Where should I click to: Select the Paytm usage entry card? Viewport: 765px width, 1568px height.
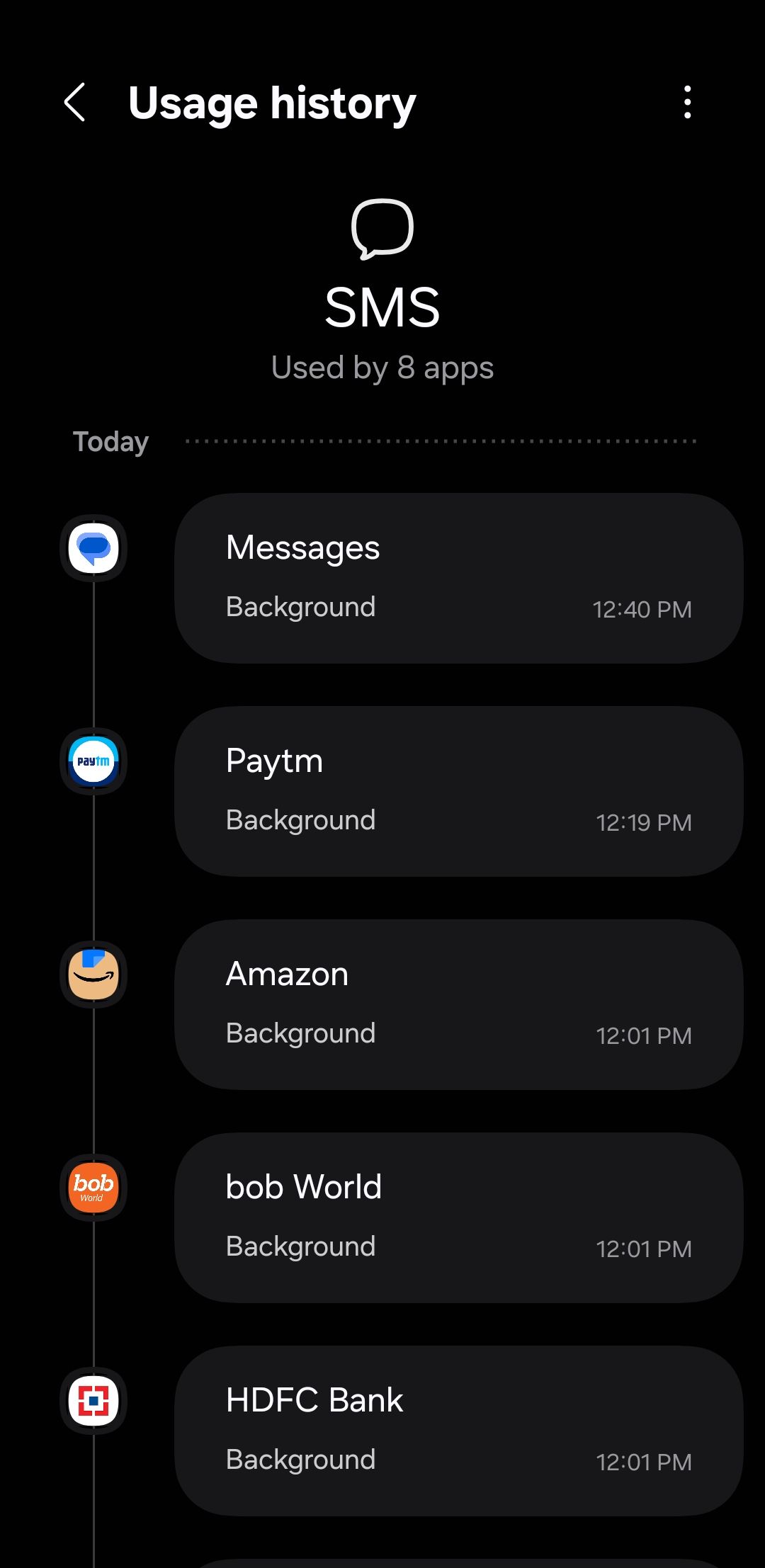click(459, 789)
